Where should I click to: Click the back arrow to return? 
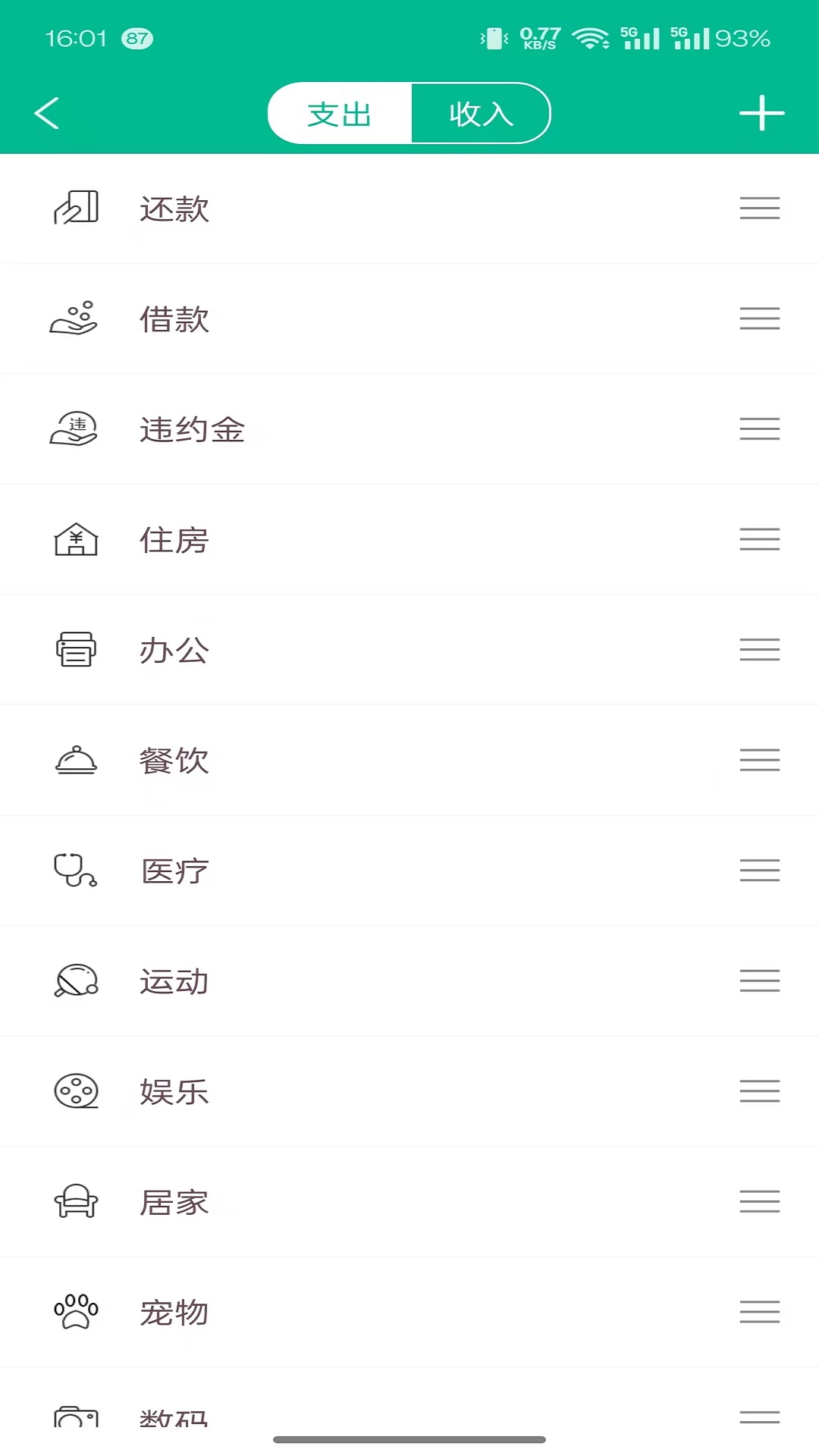[47, 112]
